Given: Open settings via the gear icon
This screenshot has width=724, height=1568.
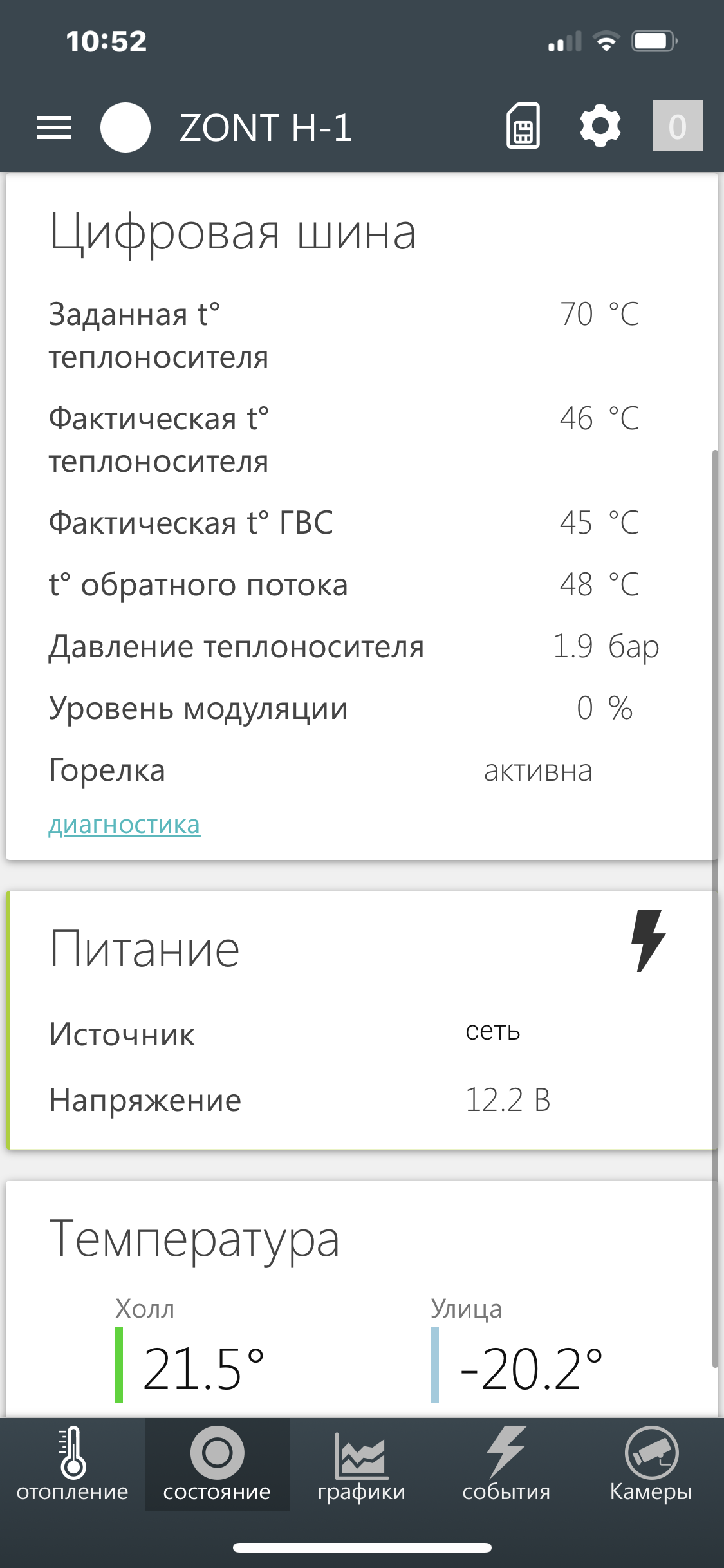Looking at the screenshot, I should pyautogui.click(x=600, y=126).
